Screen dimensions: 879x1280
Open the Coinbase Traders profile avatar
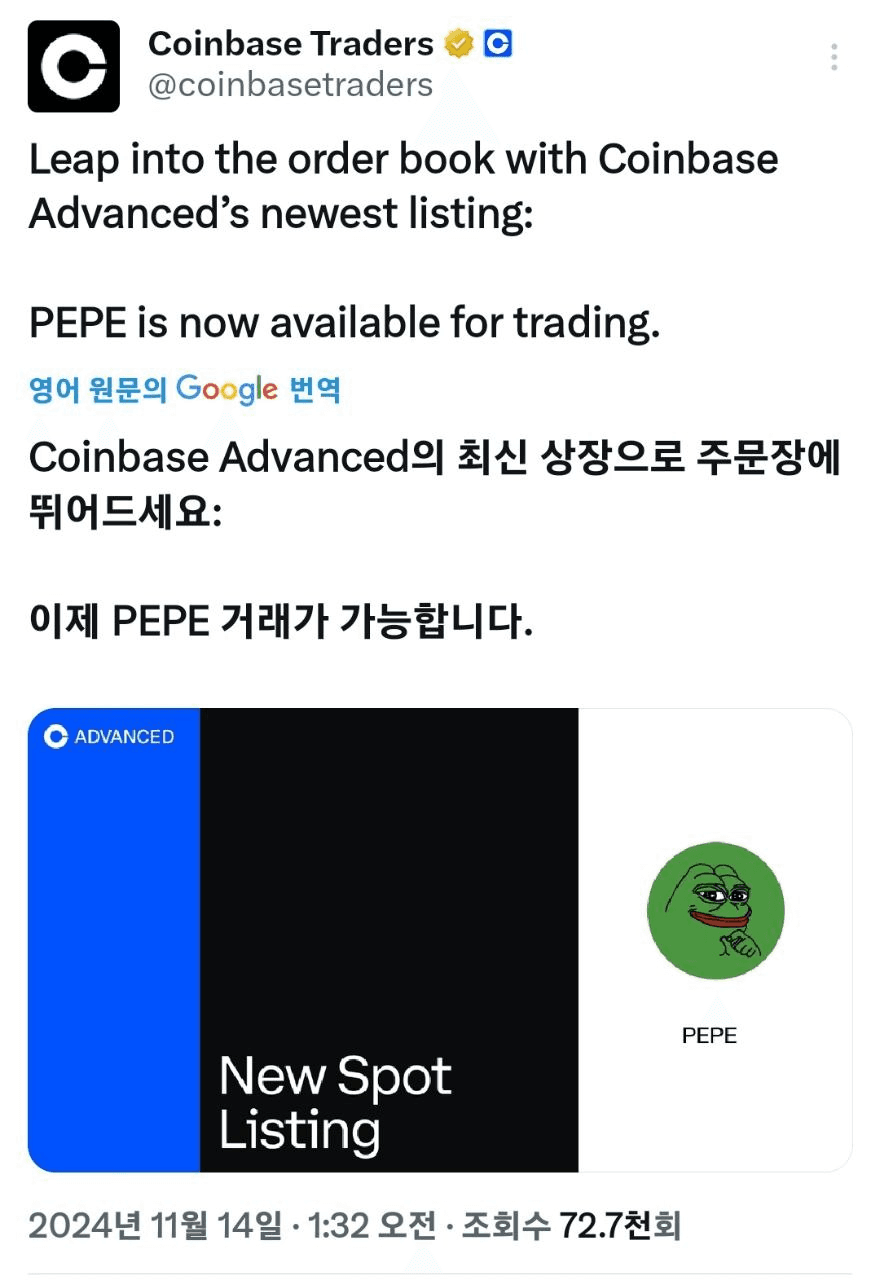pos(73,66)
